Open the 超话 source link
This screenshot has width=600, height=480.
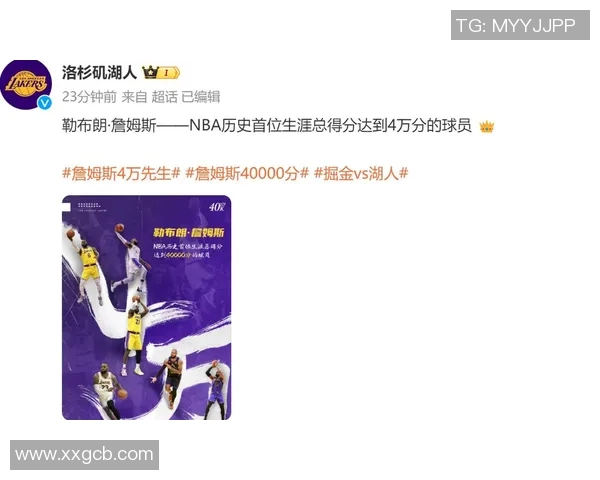point(164,97)
